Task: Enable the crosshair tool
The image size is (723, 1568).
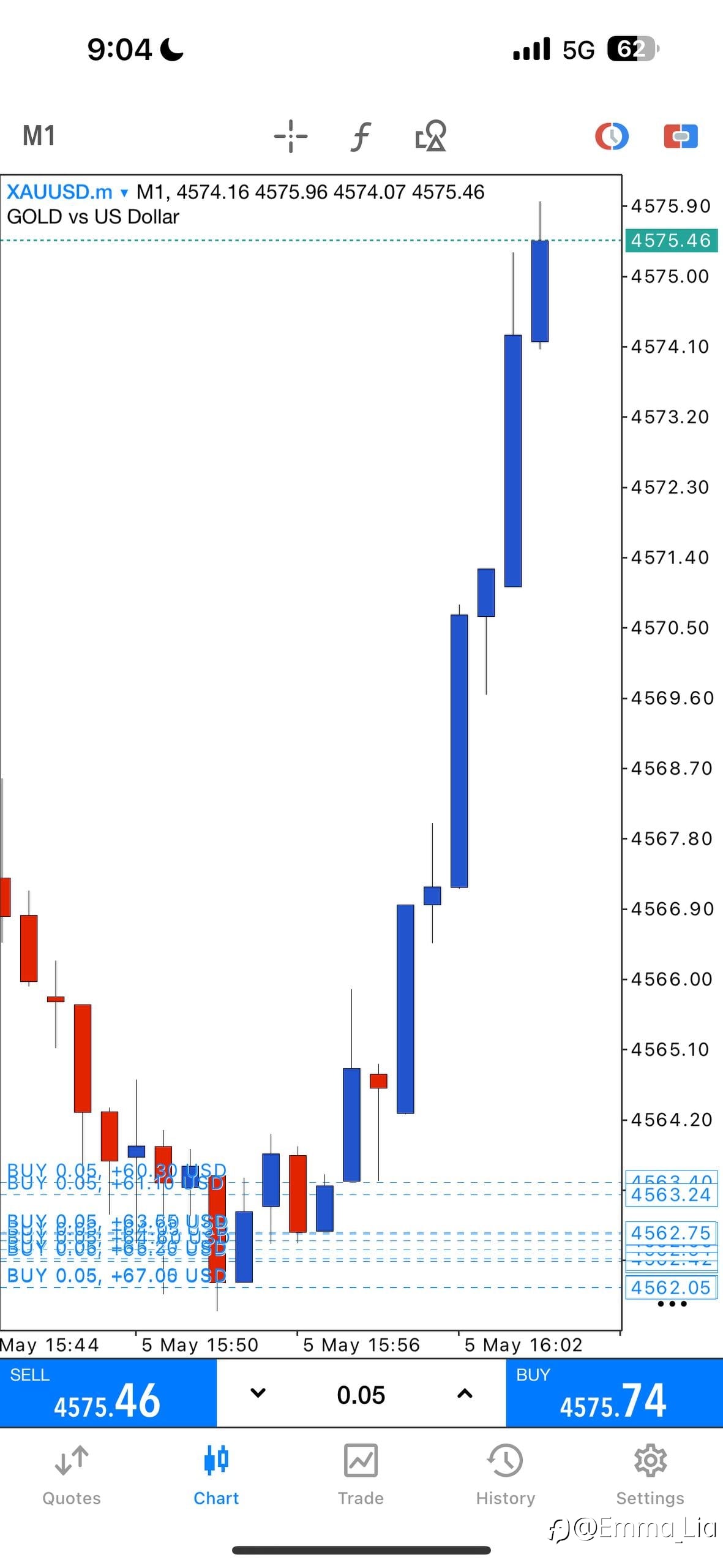Action: pos(291,136)
